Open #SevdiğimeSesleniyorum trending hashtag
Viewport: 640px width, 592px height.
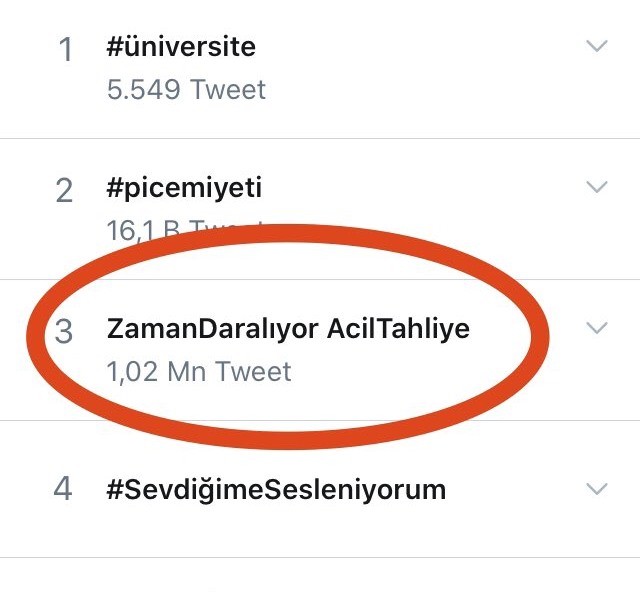pyautogui.click(x=276, y=490)
